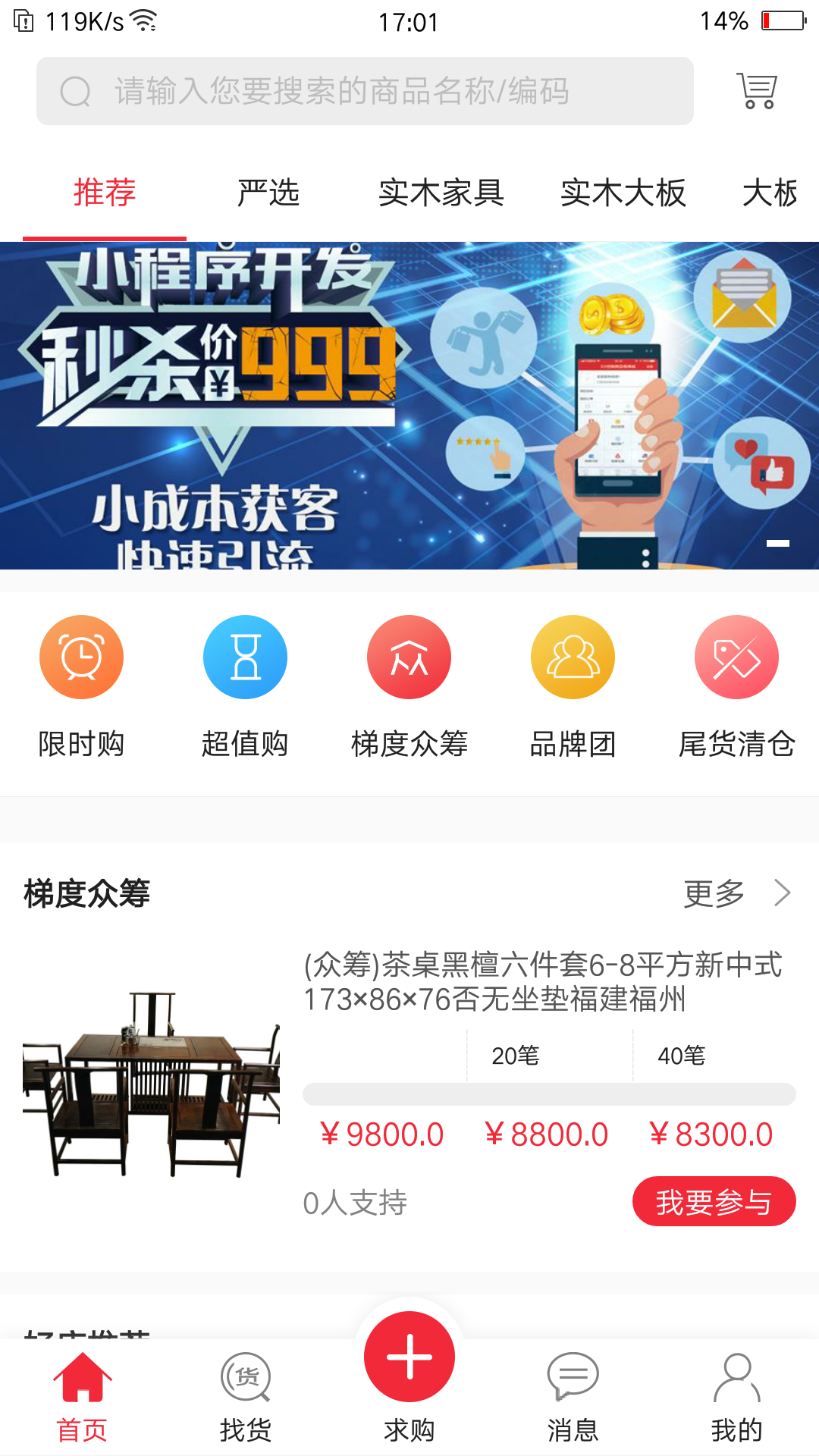819x1456 pixels.
Task: Open 超值购 deals
Action: tap(245, 657)
